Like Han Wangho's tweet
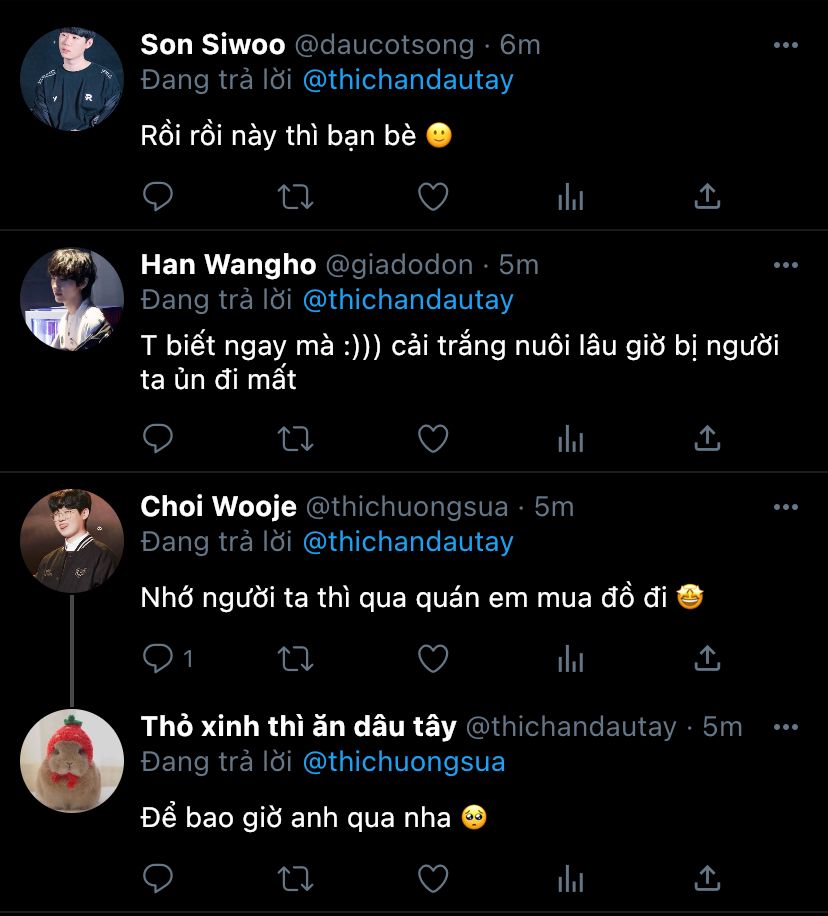 tap(432, 438)
